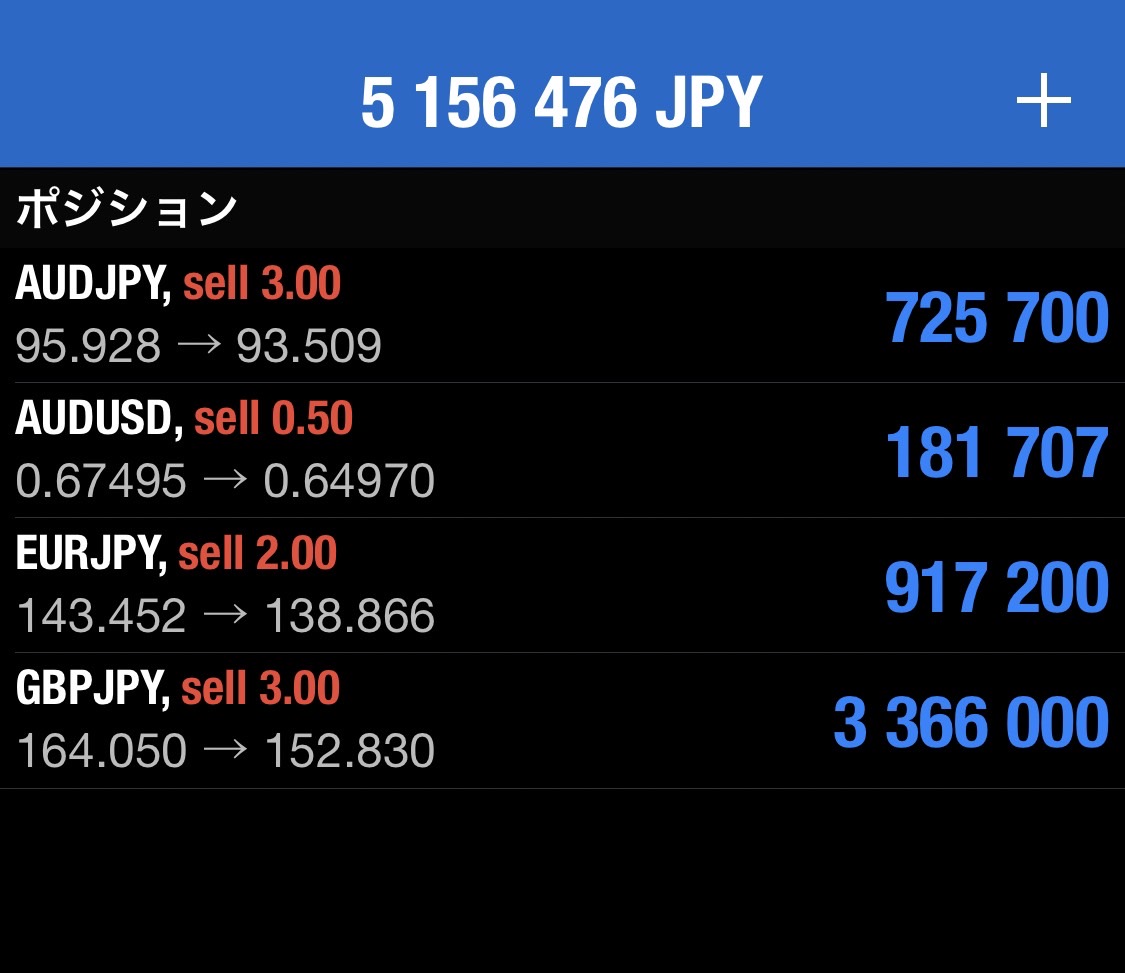Open the AUDJPY sell 3.00 position
Image resolution: width=1125 pixels, height=973 pixels.
click(x=560, y=316)
